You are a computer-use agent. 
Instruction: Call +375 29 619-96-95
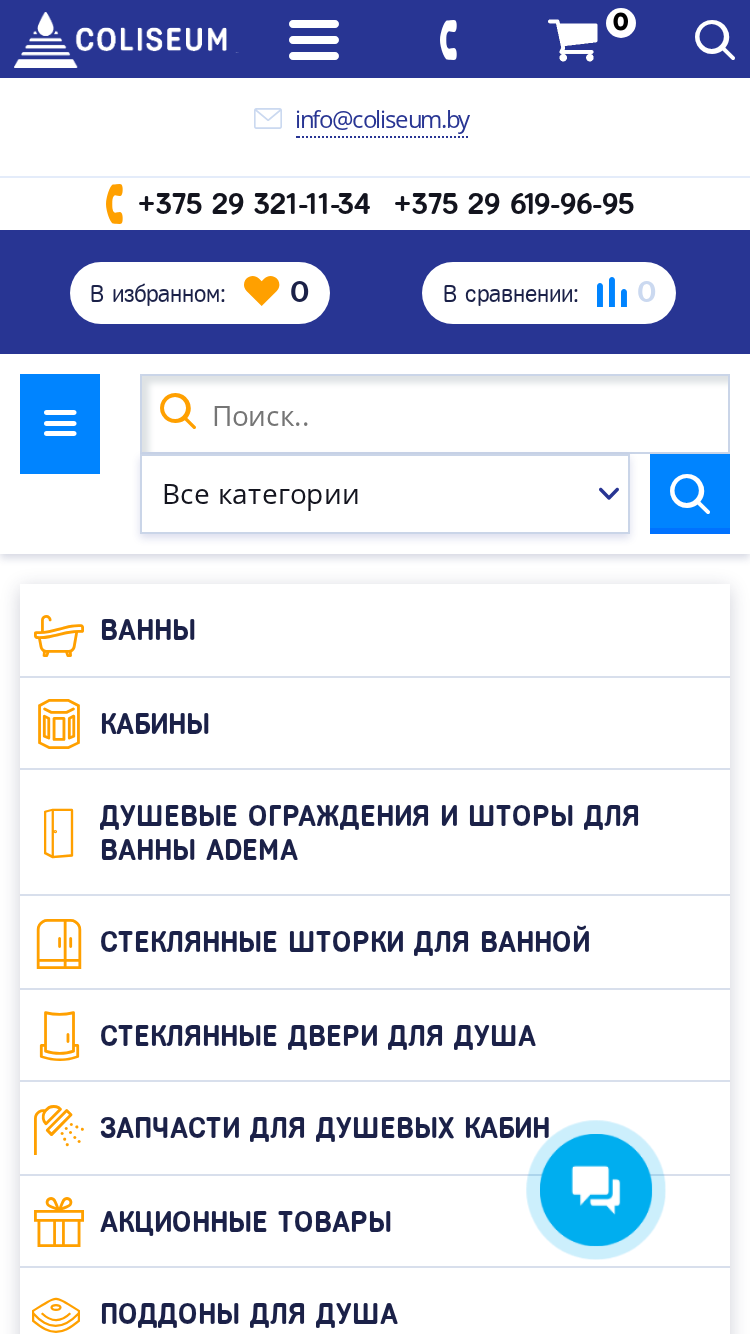click(x=514, y=204)
